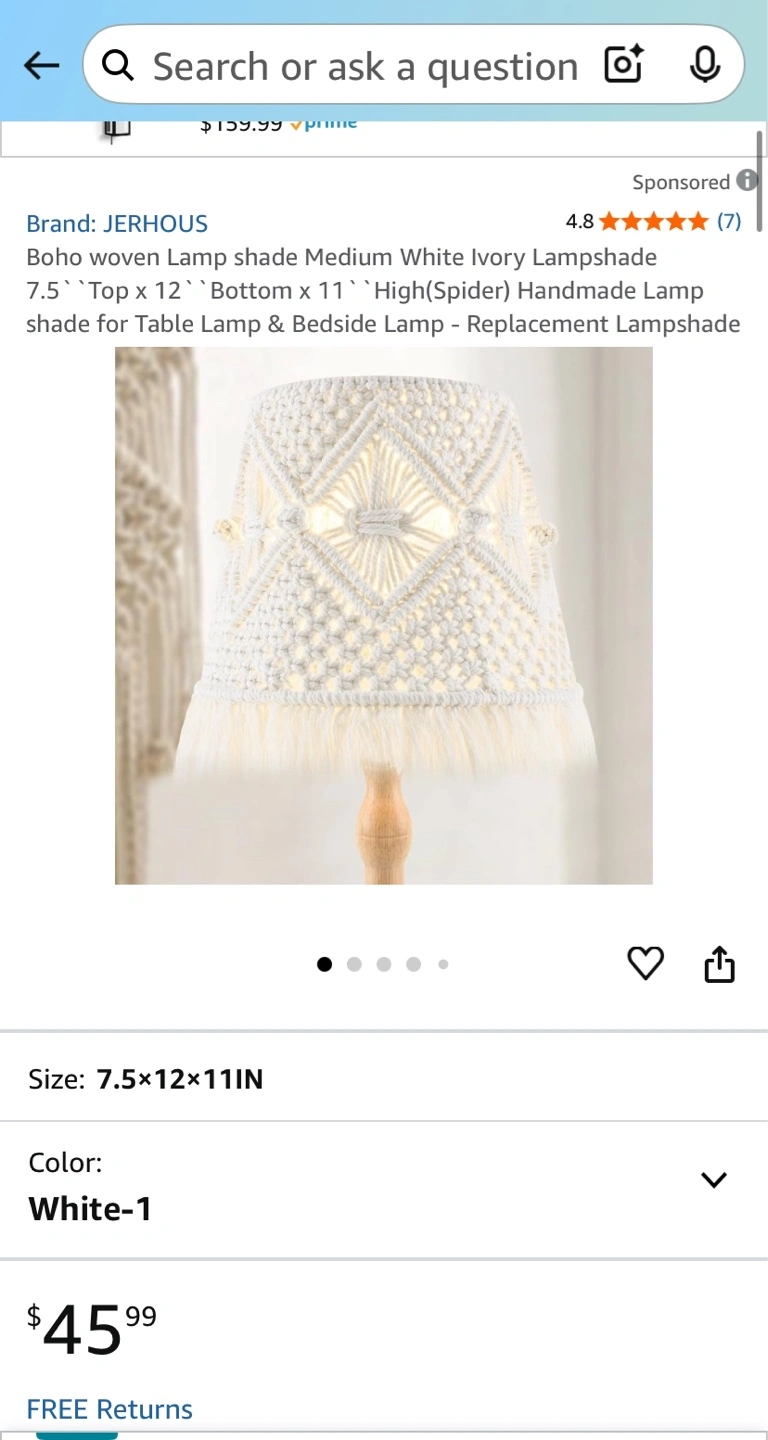Add the item to wish list via heart
Image resolution: width=768 pixels, height=1440 pixels.
645,964
